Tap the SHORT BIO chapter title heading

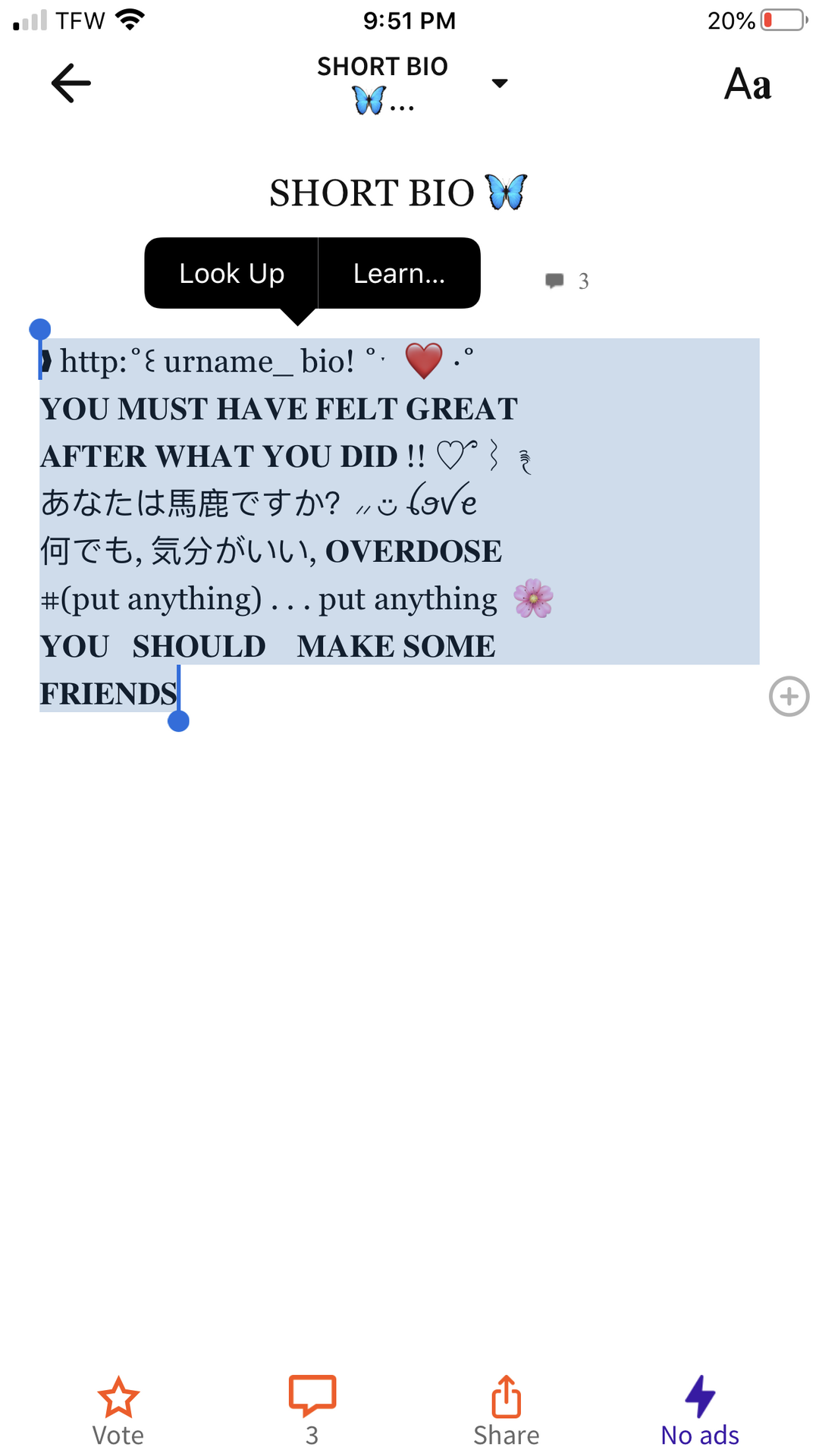(x=398, y=192)
